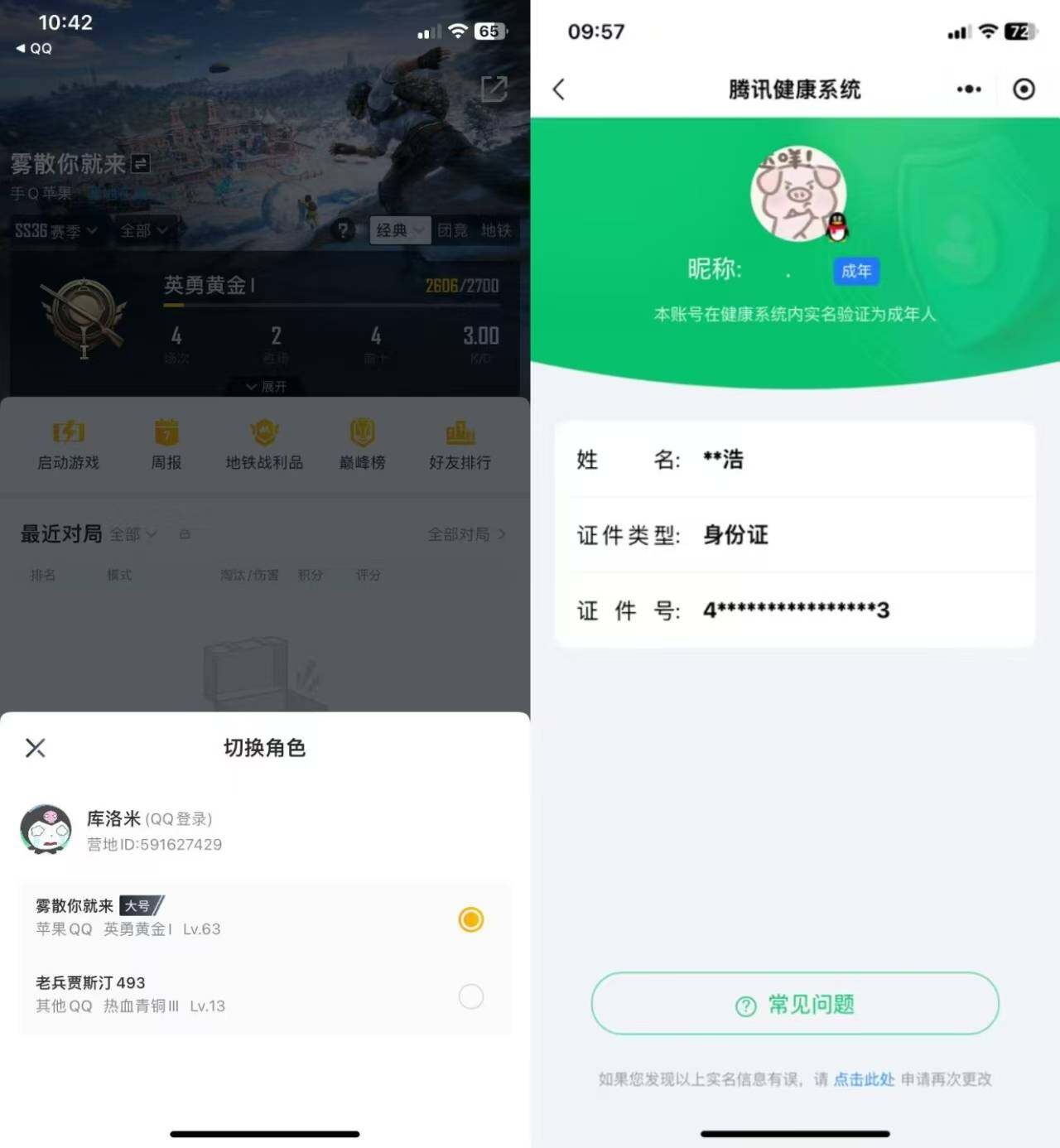The width and height of the screenshot is (1060, 1148).
Task: Tap the 常见问题 FAQ button
Action: click(x=794, y=1003)
